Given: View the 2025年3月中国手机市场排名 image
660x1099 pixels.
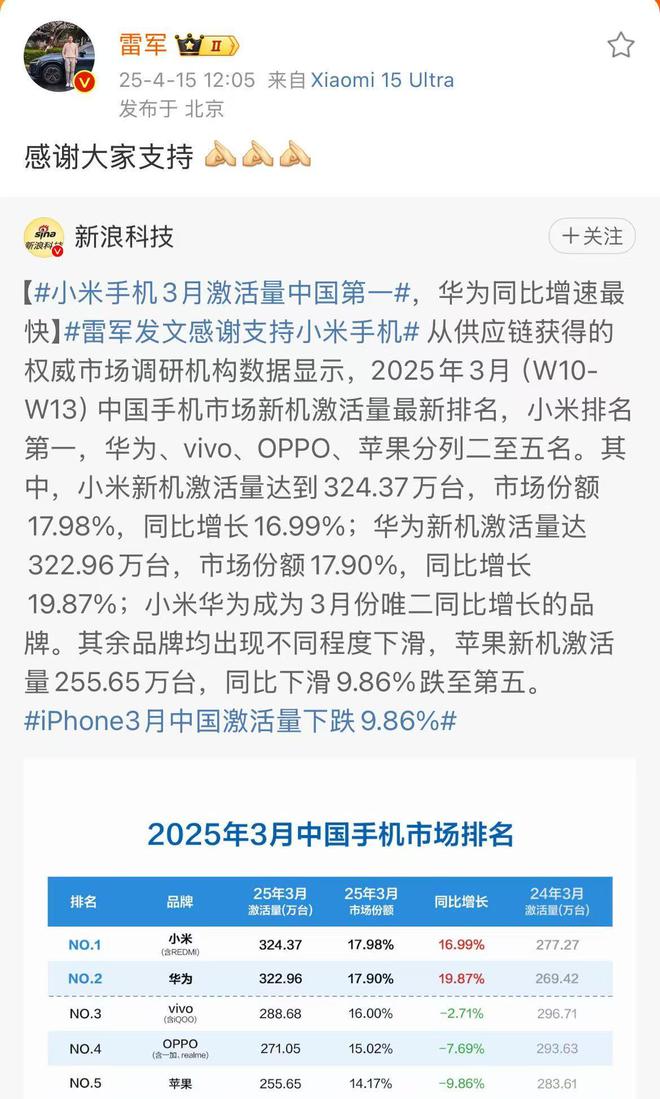Looking at the screenshot, I should [330, 930].
